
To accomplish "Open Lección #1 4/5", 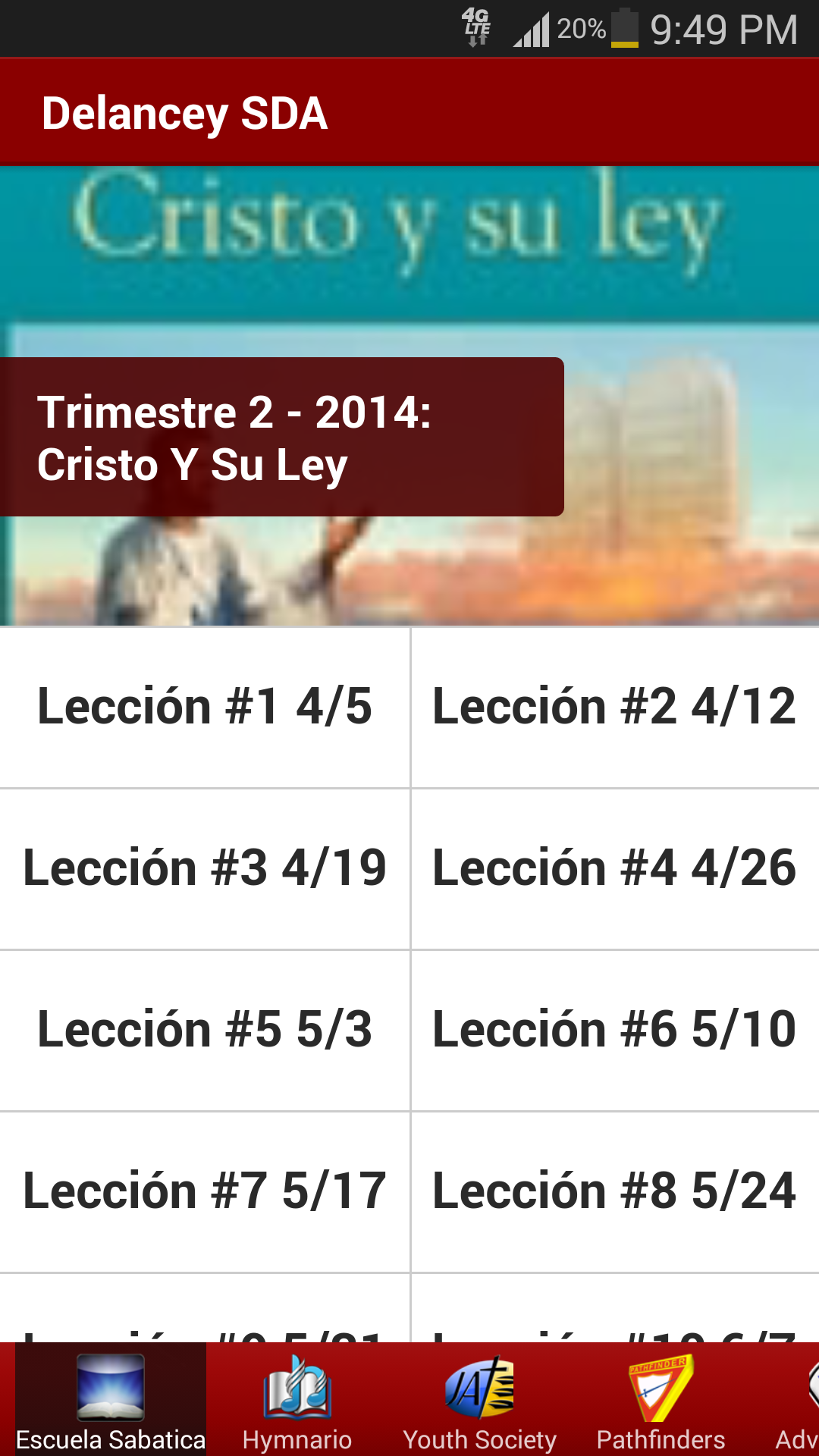I will coord(205,708).
